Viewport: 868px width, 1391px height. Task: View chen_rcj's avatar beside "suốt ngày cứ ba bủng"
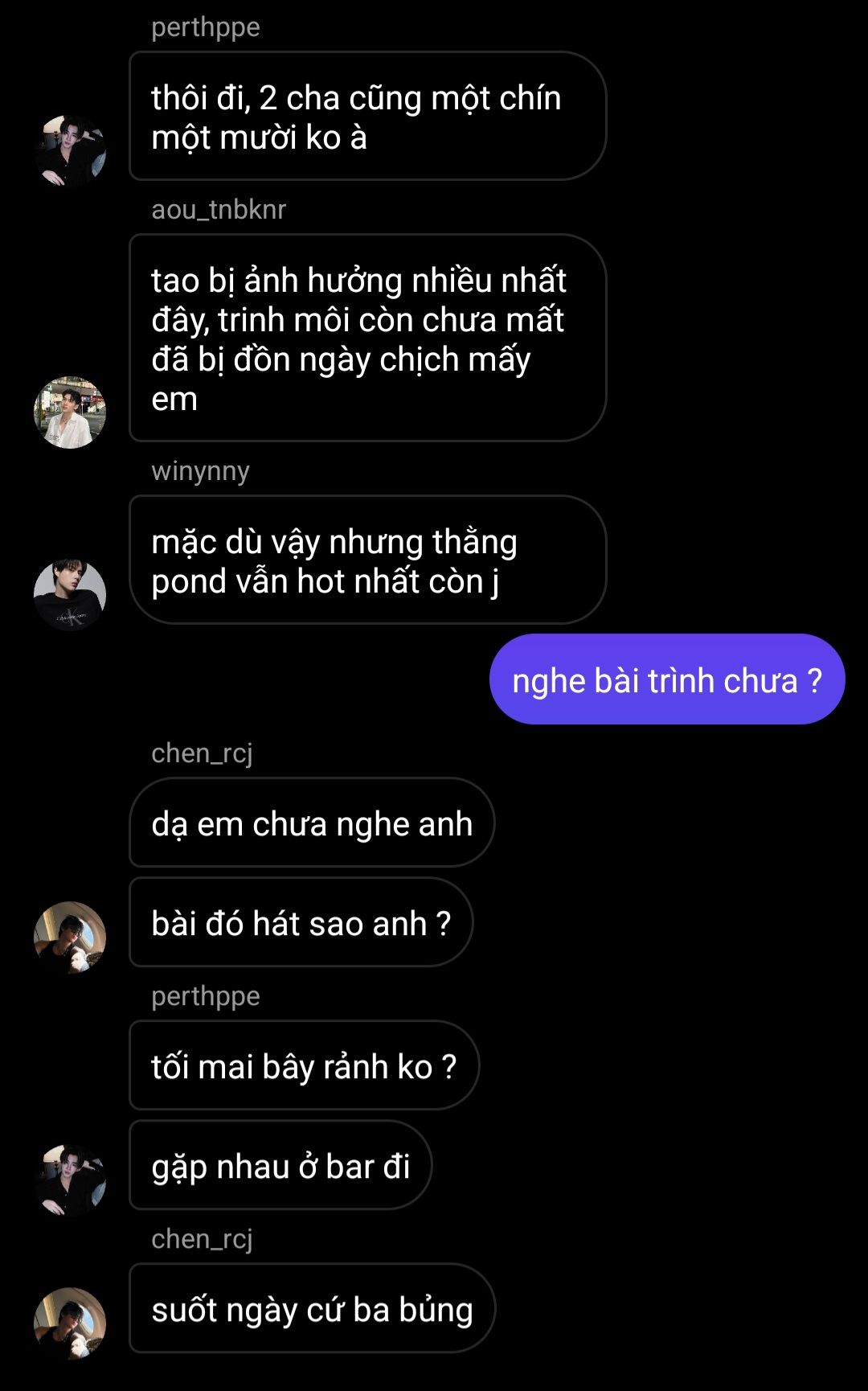[70, 1323]
